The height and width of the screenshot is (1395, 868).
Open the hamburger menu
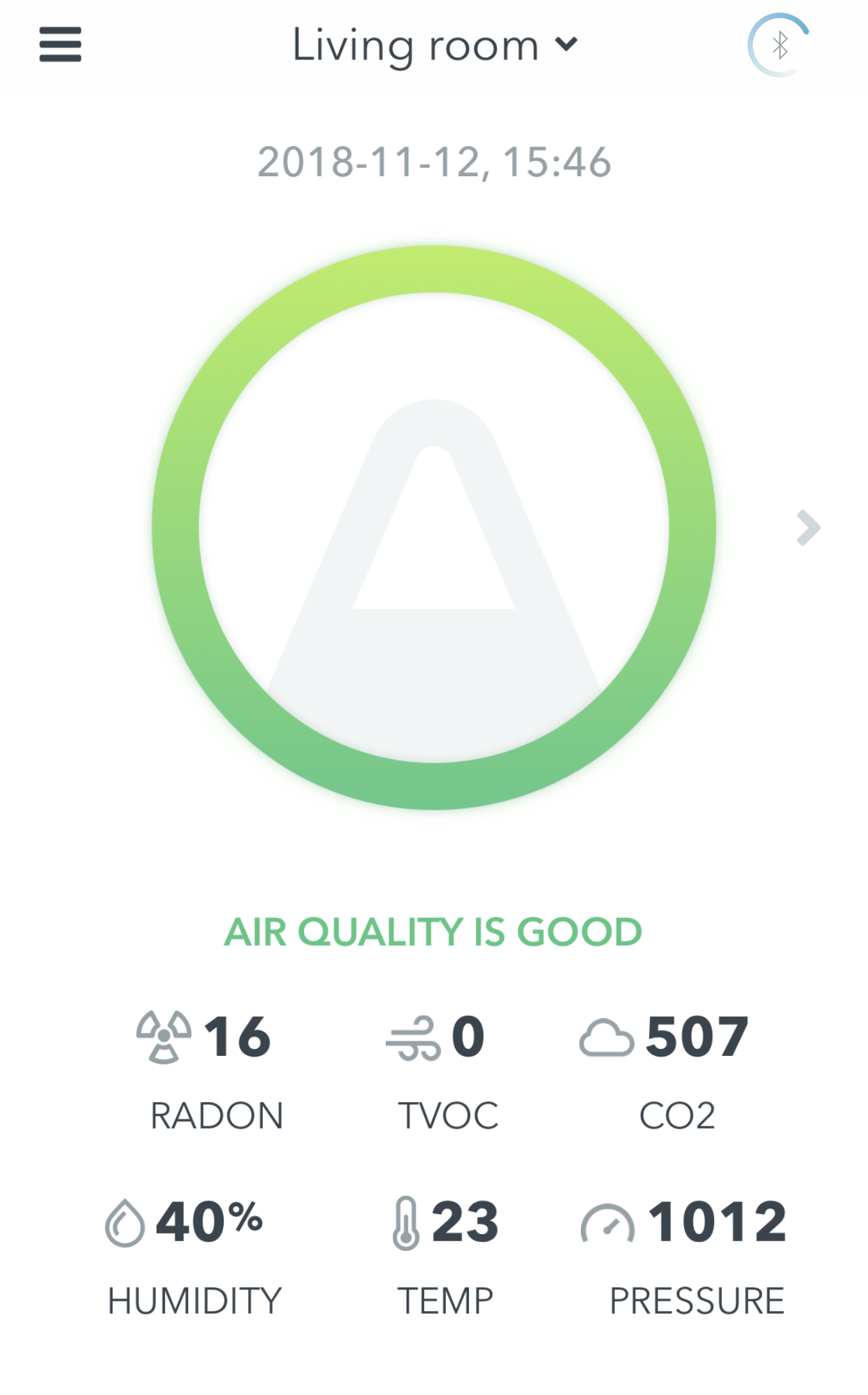tap(60, 45)
